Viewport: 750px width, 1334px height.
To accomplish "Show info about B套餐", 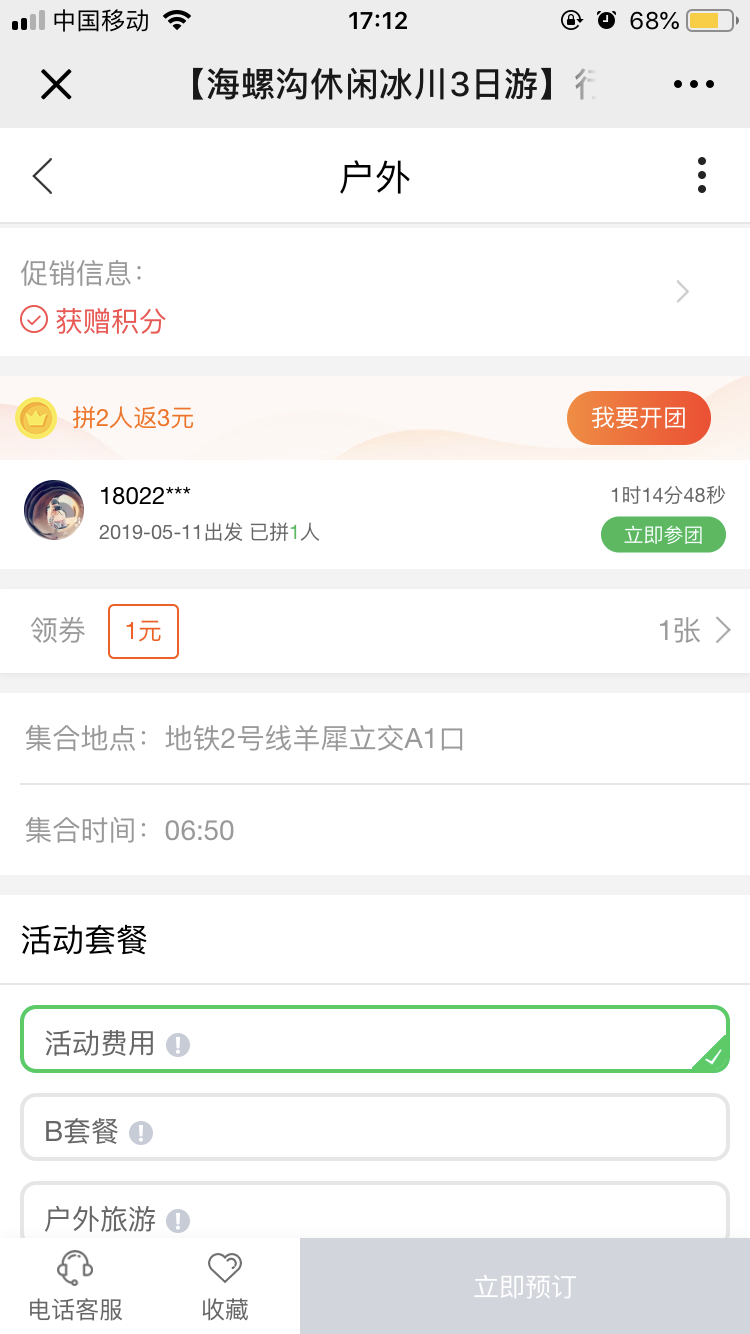I will (141, 1133).
